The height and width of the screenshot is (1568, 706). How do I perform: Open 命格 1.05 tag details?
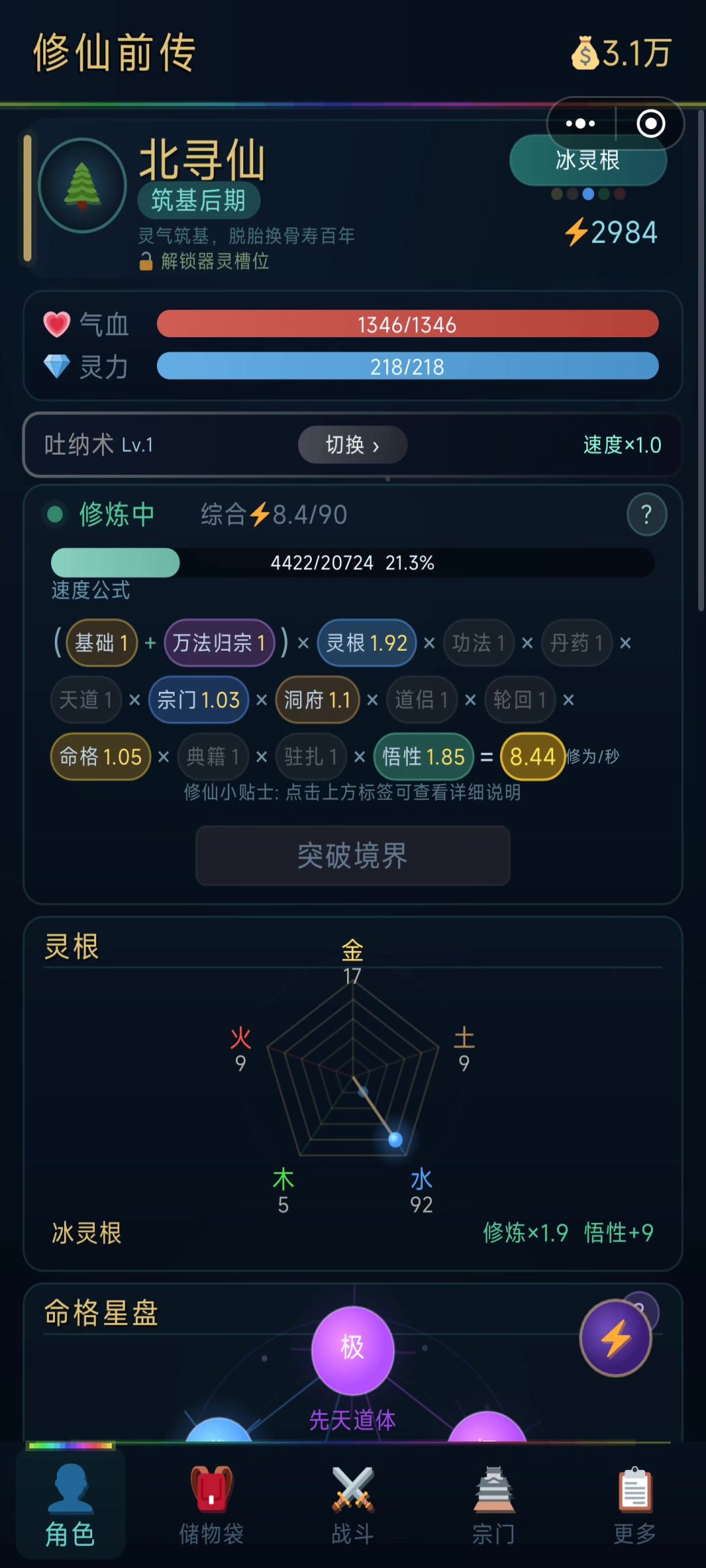click(101, 757)
